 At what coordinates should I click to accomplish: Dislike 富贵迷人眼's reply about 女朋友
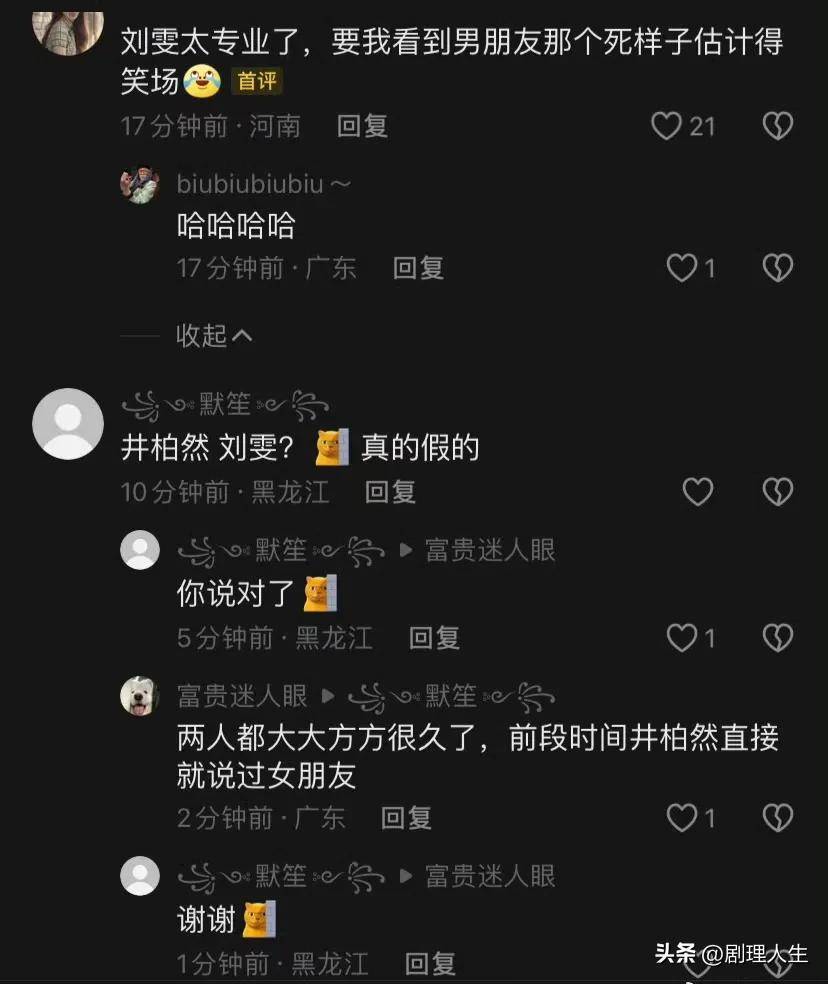[x=777, y=818]
